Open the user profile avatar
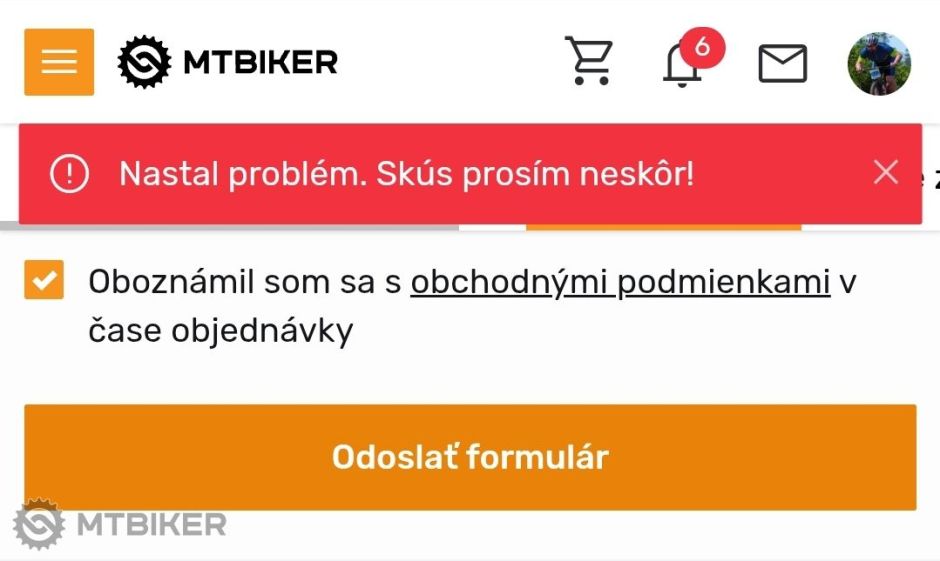 point(879,63)
